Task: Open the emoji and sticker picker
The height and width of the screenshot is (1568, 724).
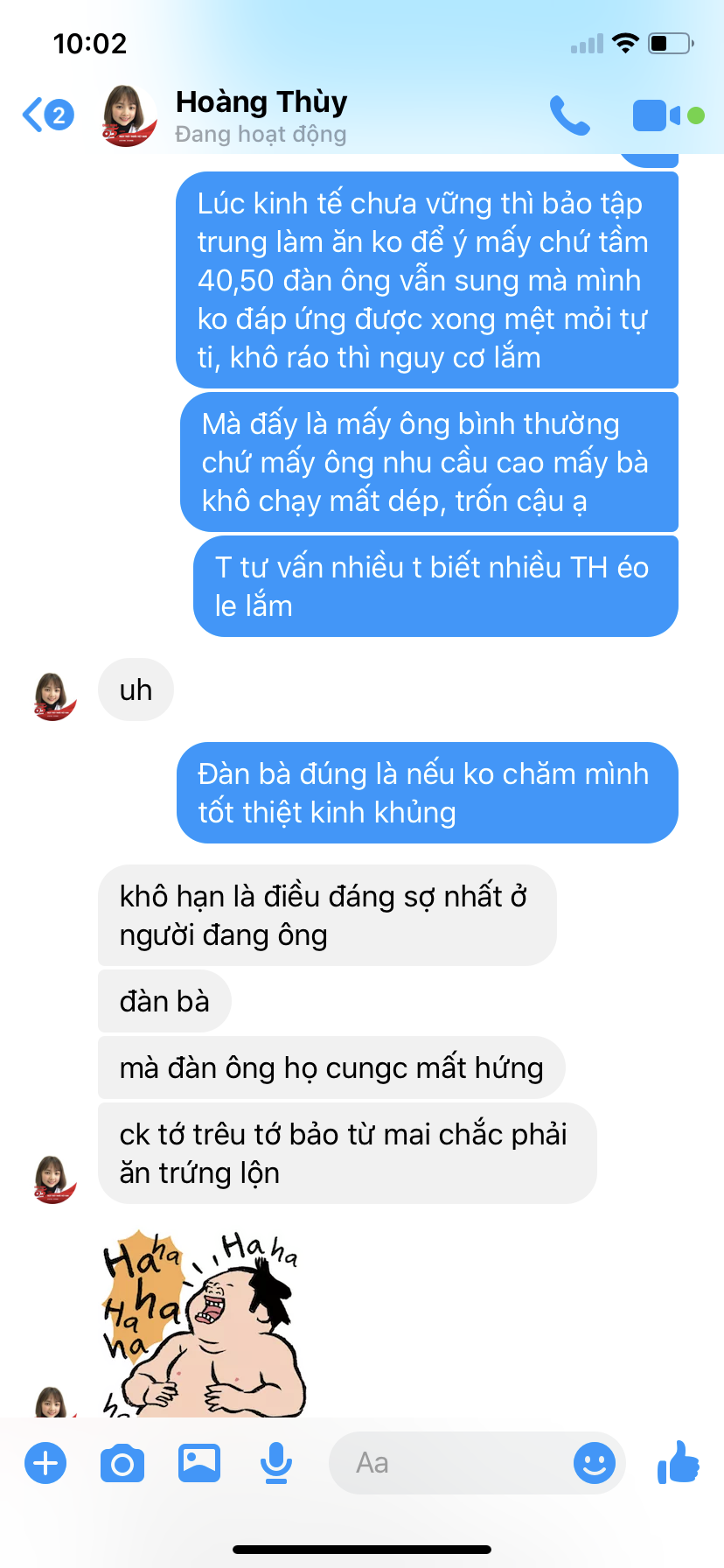Action: 594,1462
